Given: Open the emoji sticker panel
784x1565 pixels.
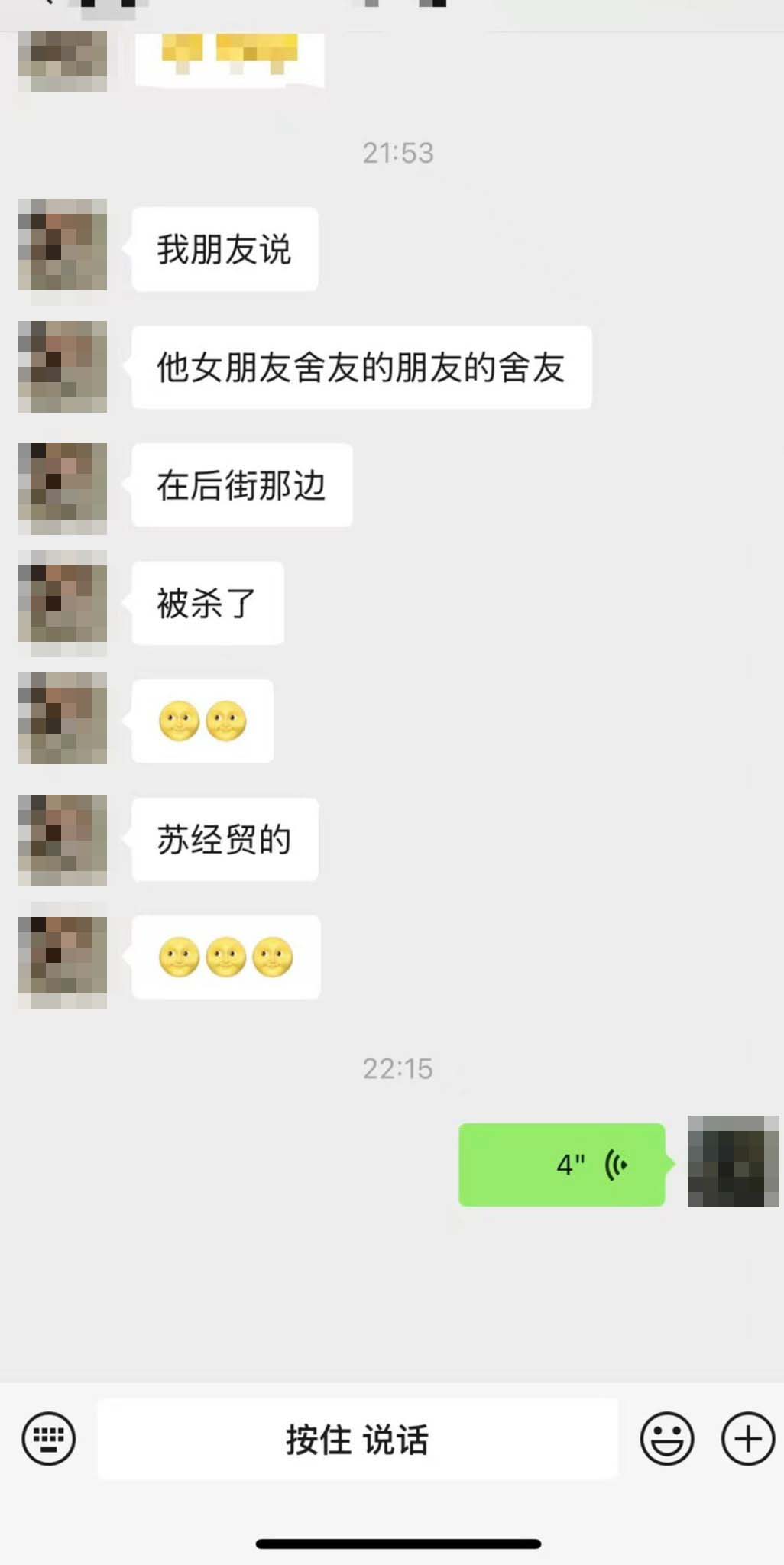Looking at the screenshot, I should pyautogui.click(x=667, y=1438).
